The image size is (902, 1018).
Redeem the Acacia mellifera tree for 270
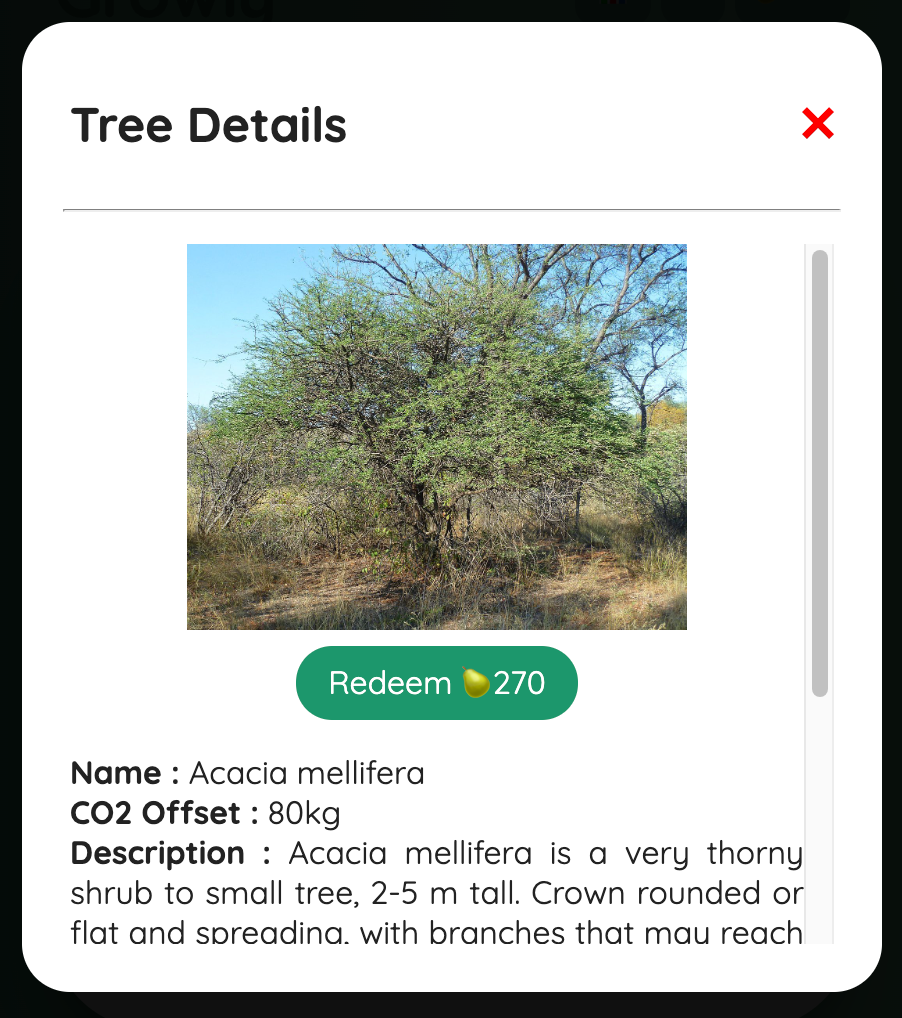[437, 683]
